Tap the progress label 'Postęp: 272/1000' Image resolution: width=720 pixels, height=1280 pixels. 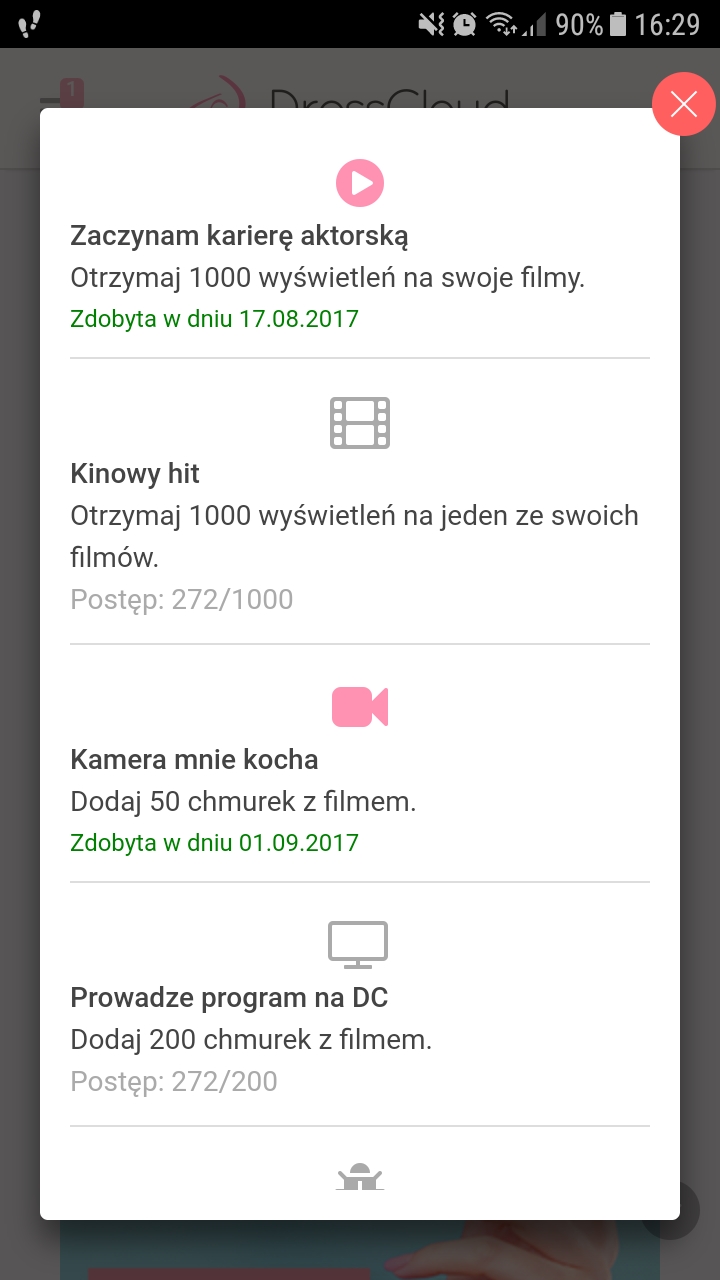(x=182, y=598)
